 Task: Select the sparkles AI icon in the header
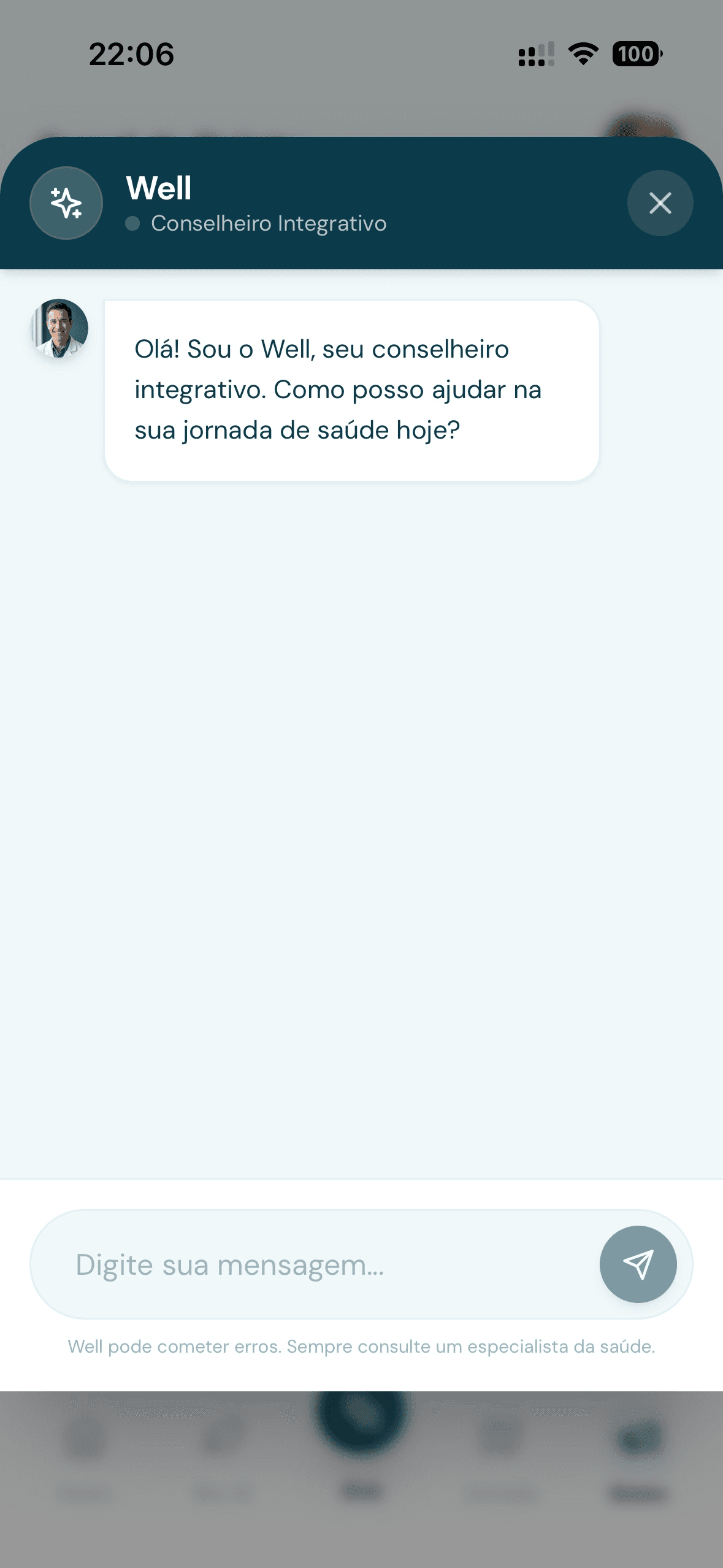pyautogui.click(x=66, y=202)
